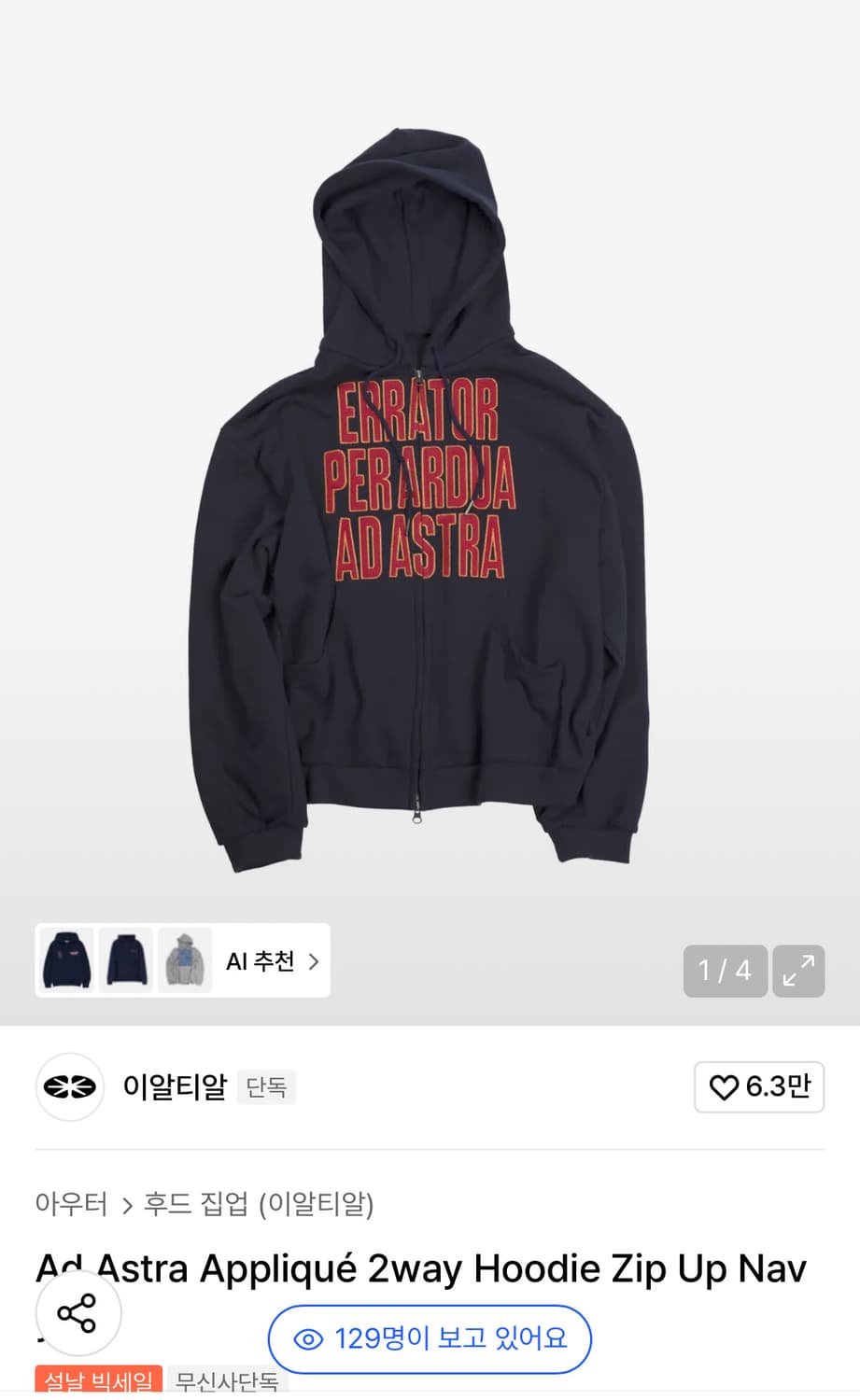Click the 이알티알 brand logo circle
Screen dimensions: 860x1400
pos(69,1087)
